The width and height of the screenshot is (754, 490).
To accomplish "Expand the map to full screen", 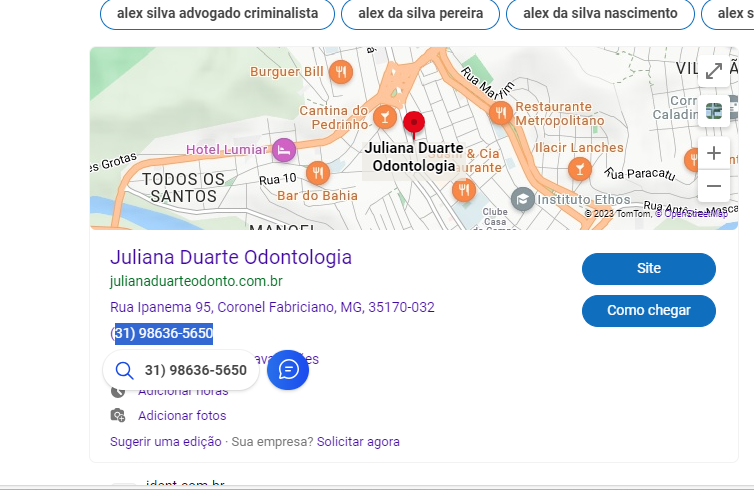I will click(x=714, y=71).
